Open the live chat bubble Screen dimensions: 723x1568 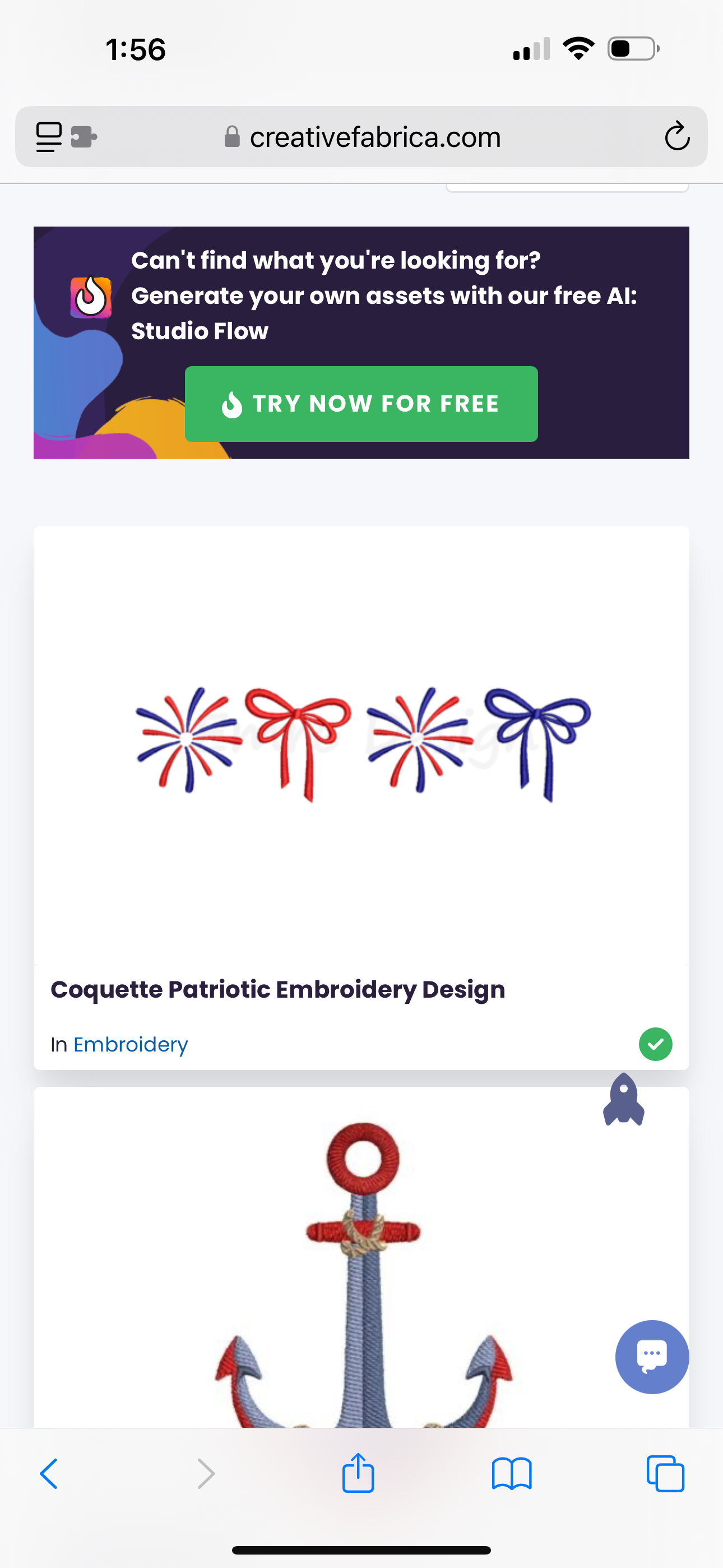pos(652,1356)
